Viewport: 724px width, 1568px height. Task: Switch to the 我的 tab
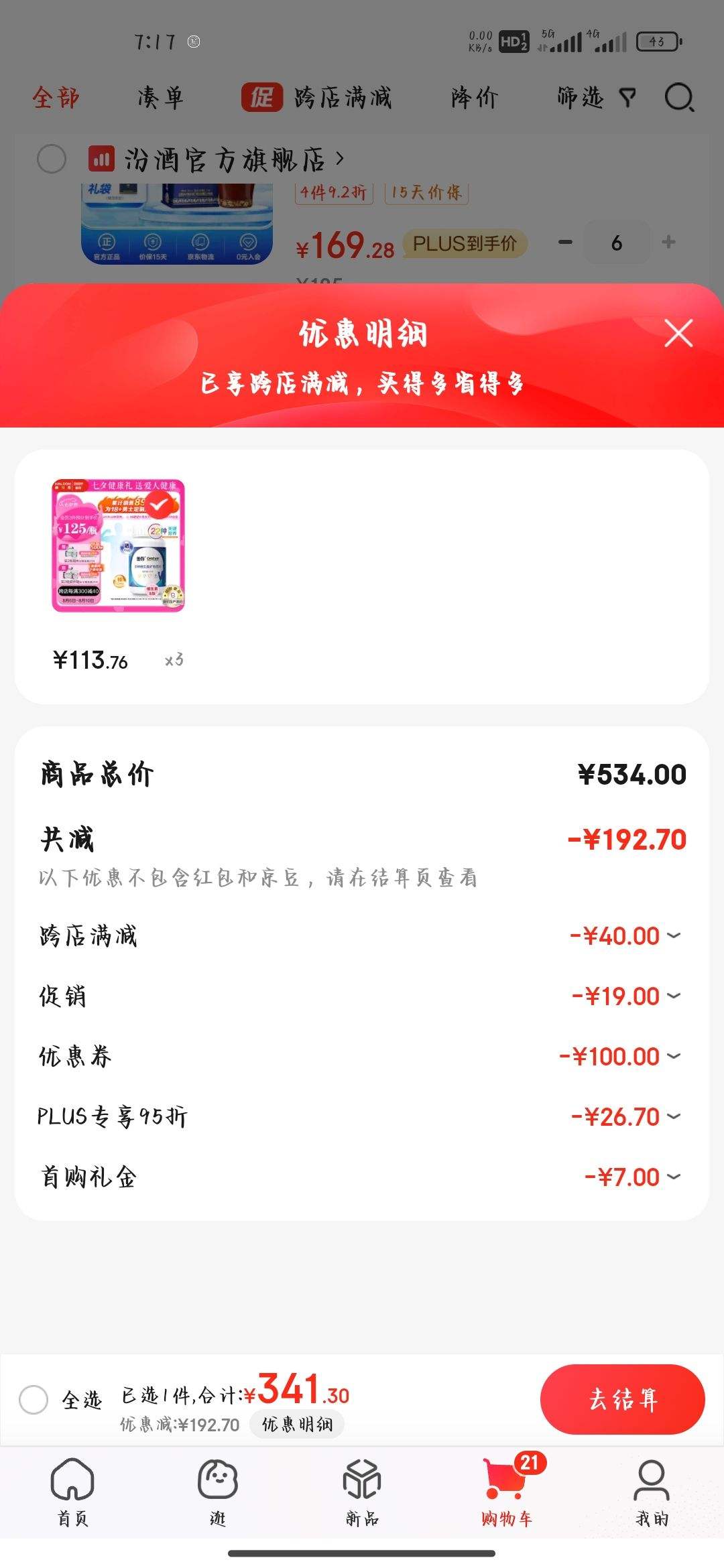coord(651,1490)
